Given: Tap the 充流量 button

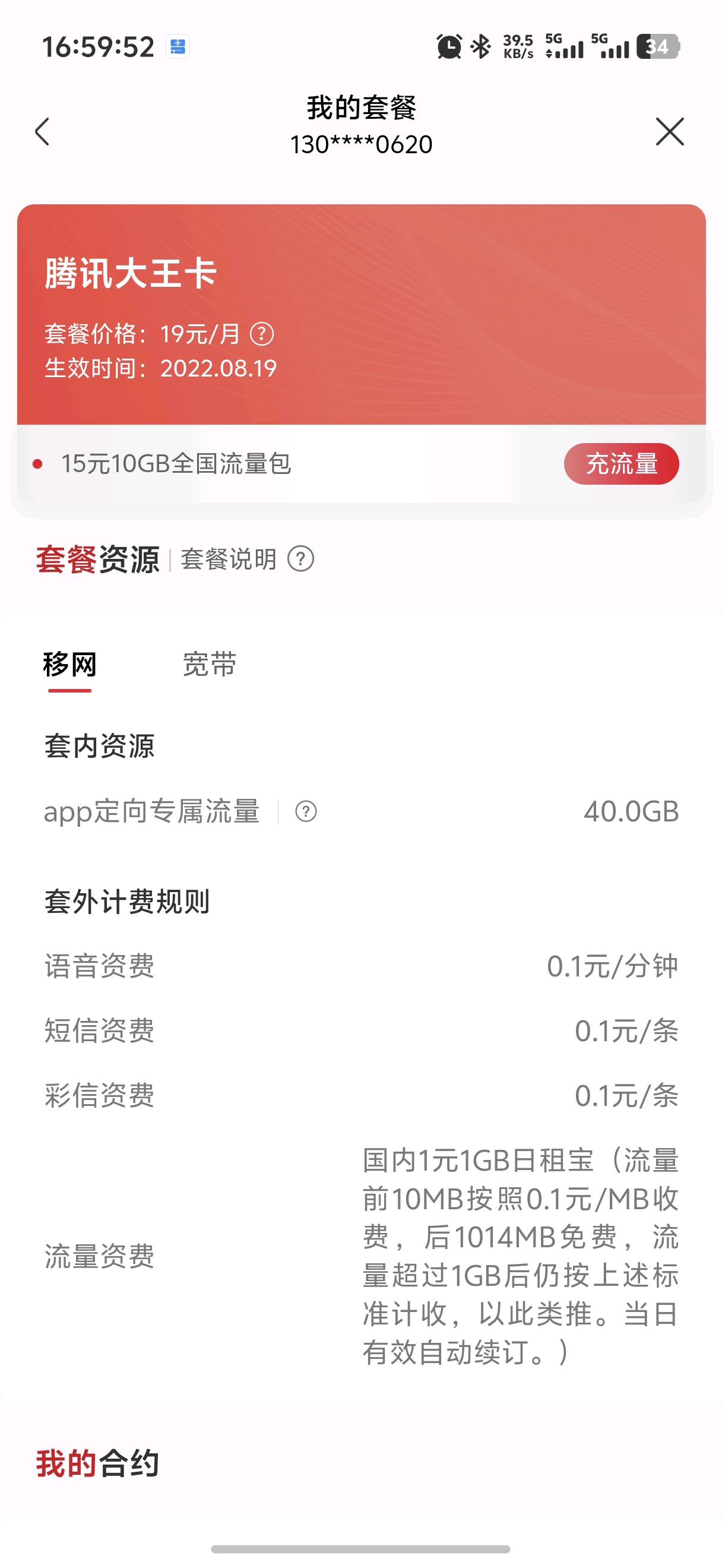Looking at the screenshot, I should point(621,464).
